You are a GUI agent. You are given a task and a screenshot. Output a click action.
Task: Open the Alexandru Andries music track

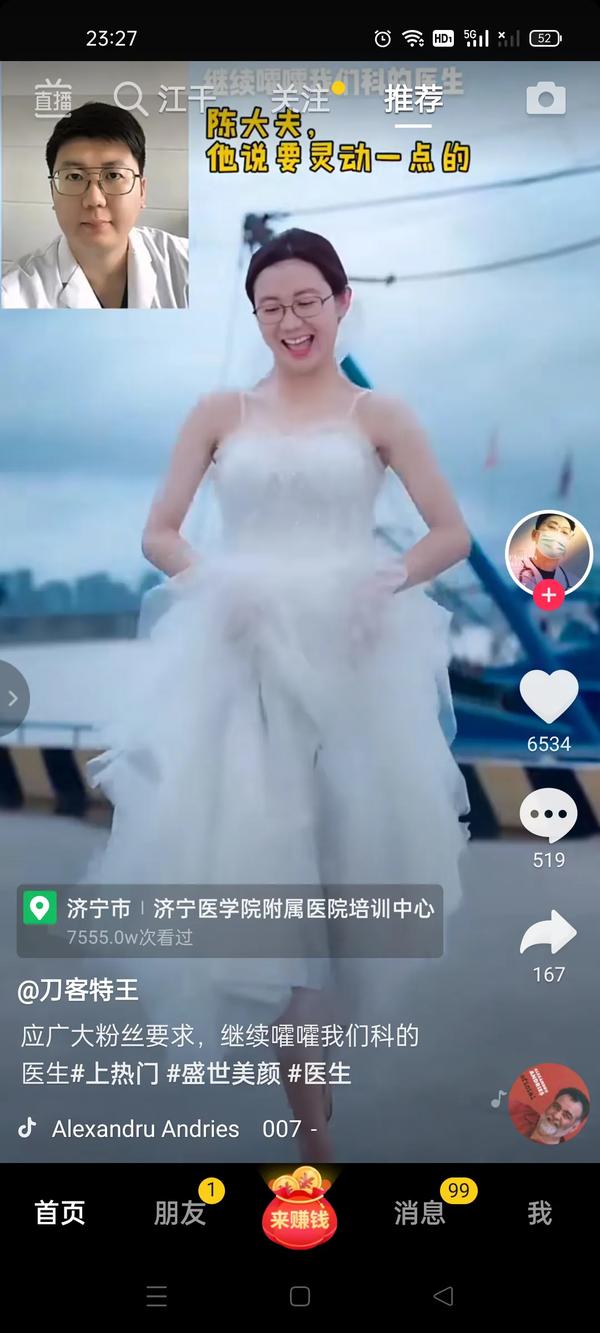click(x=146, y=1129)
